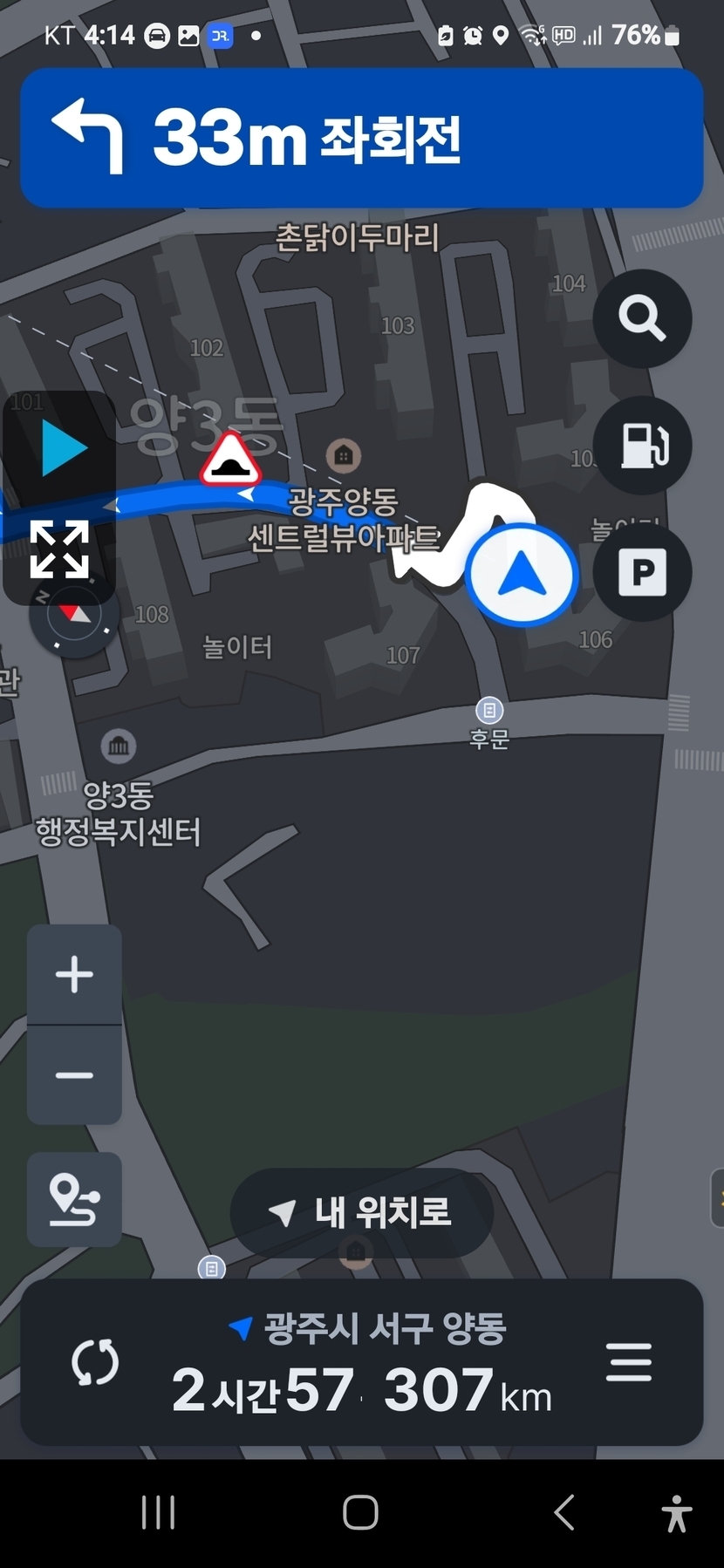724x1568 pixels.
Task: Show nearby parking lots
Action: click(642, 573)
